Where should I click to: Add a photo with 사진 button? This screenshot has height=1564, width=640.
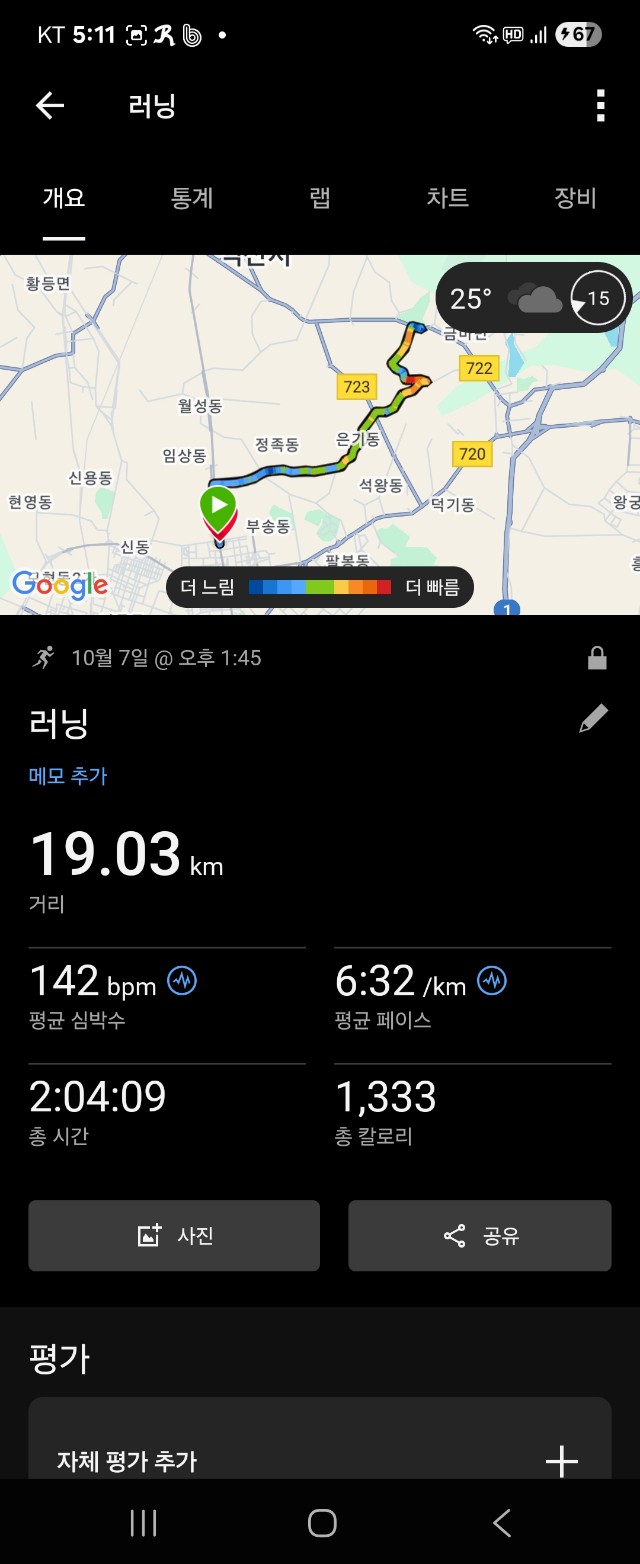pos(174,1236)
